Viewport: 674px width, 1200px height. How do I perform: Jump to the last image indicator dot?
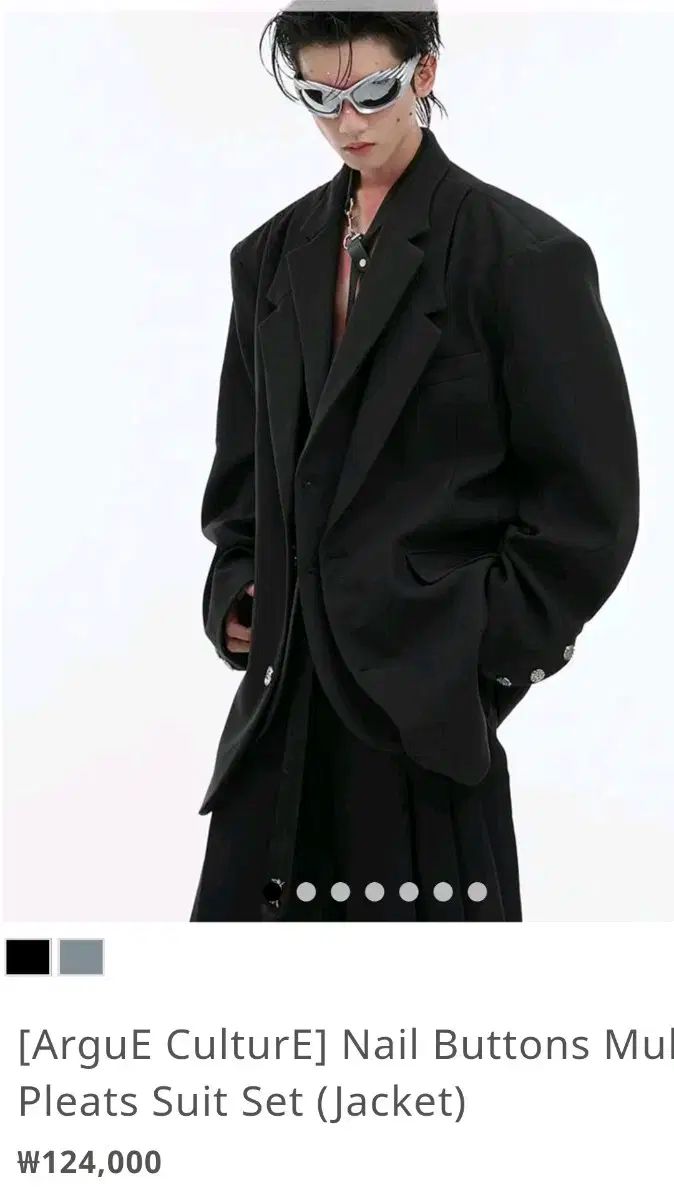tap(477, 891)
